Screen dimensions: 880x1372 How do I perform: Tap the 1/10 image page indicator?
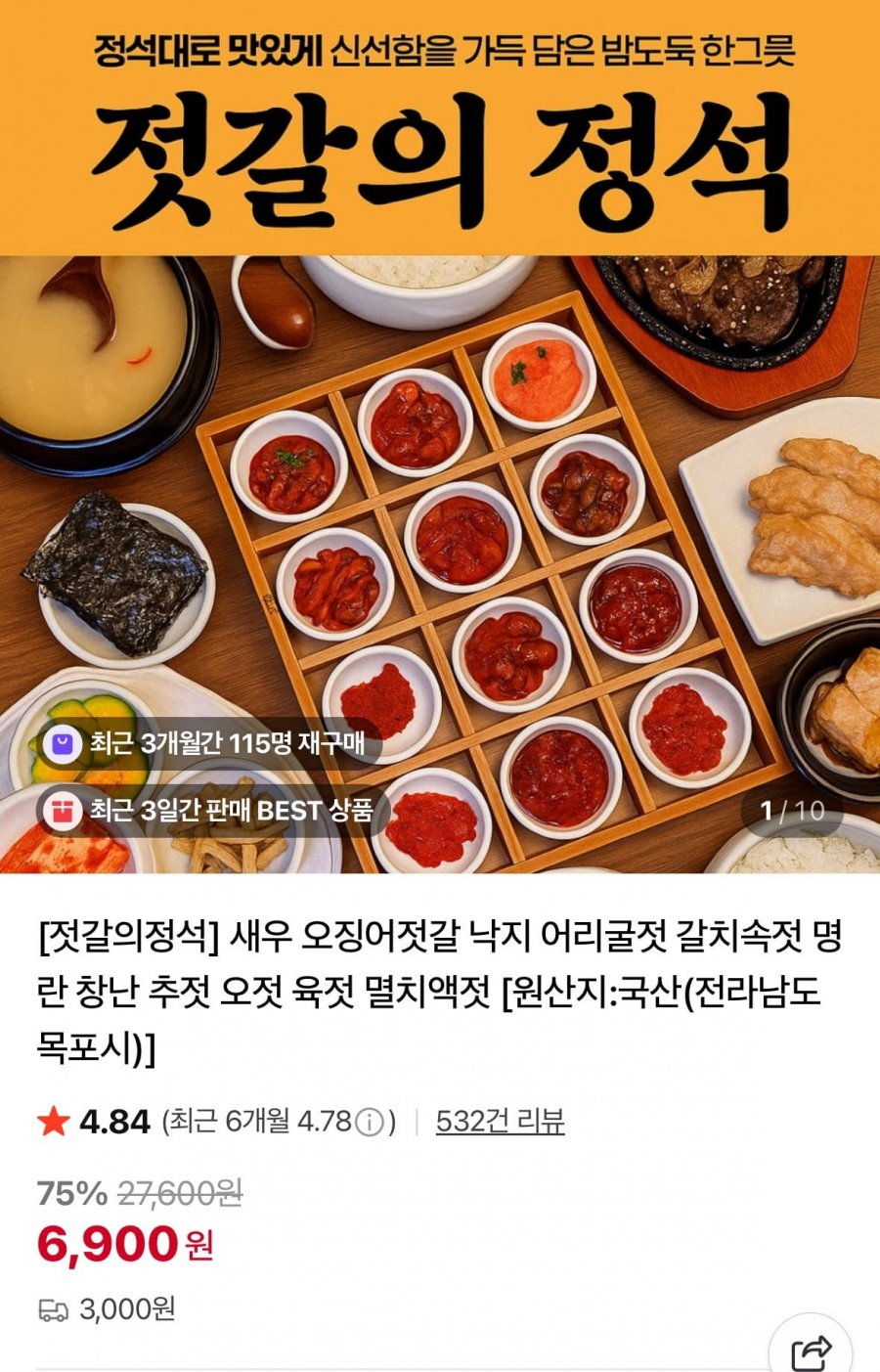[792, 811]
